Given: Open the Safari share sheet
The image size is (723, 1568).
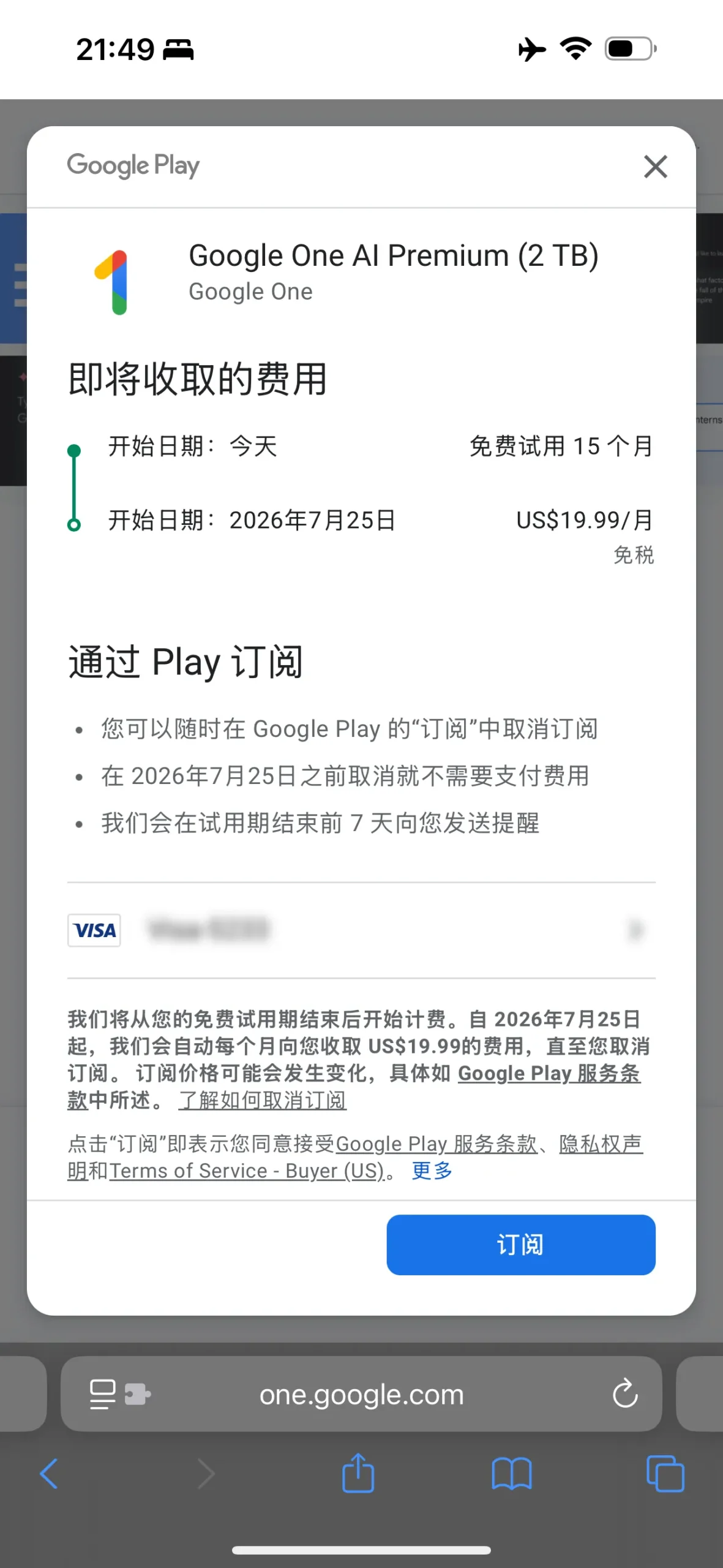Looking at the screenshot, I should coord(359,1474).
